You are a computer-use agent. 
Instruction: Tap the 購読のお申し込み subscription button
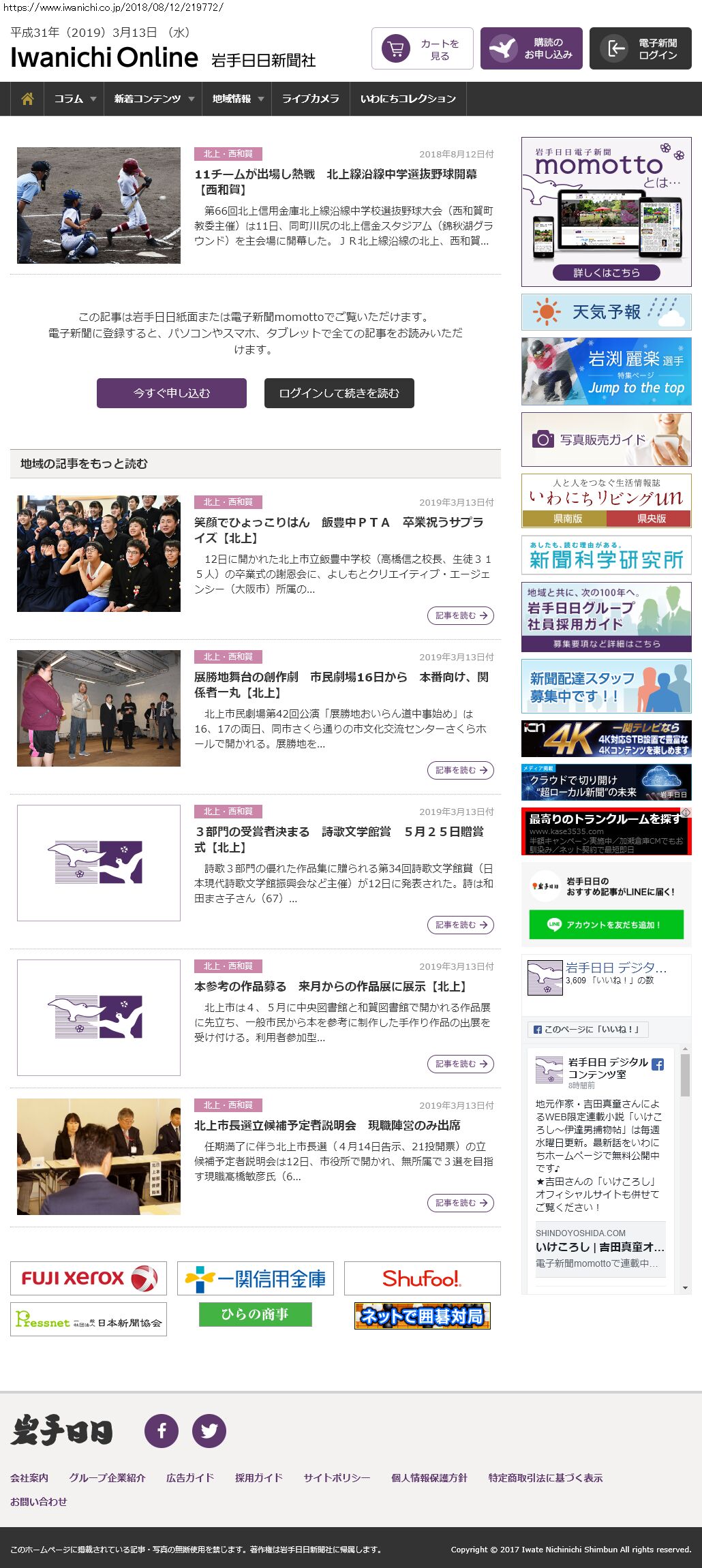pos(532,48)
